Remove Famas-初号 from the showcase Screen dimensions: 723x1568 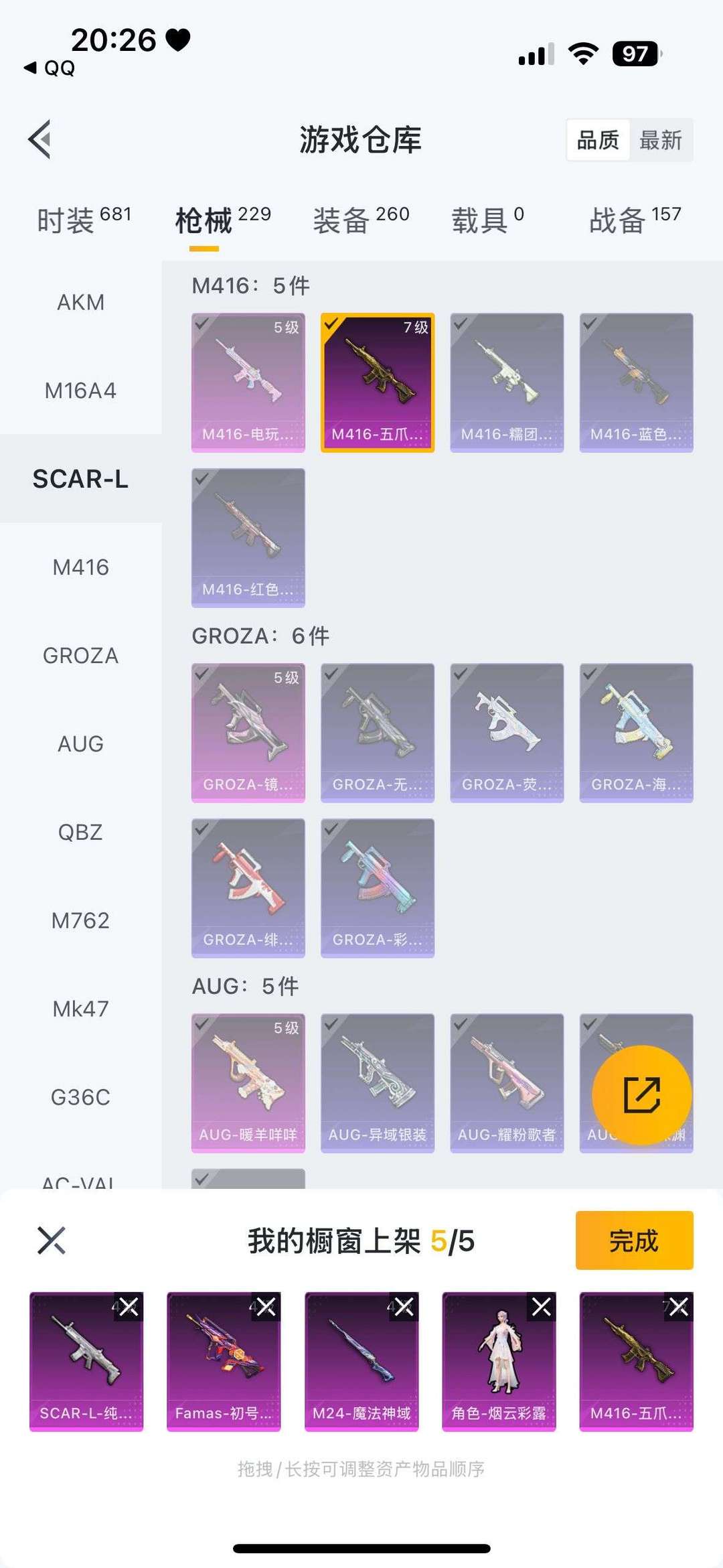(x=266, y=1307)
